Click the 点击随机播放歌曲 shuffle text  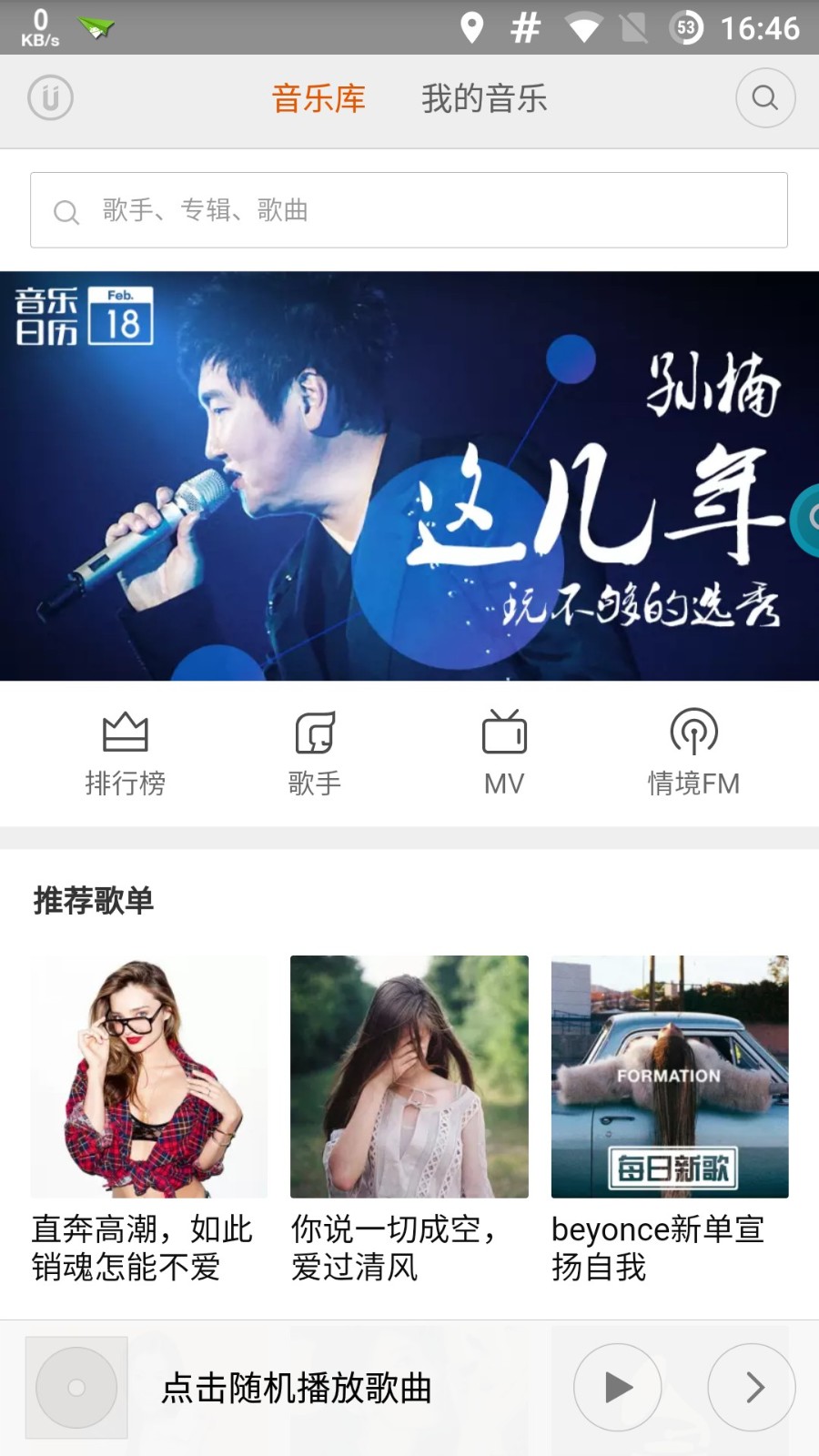coord(298,1389)
